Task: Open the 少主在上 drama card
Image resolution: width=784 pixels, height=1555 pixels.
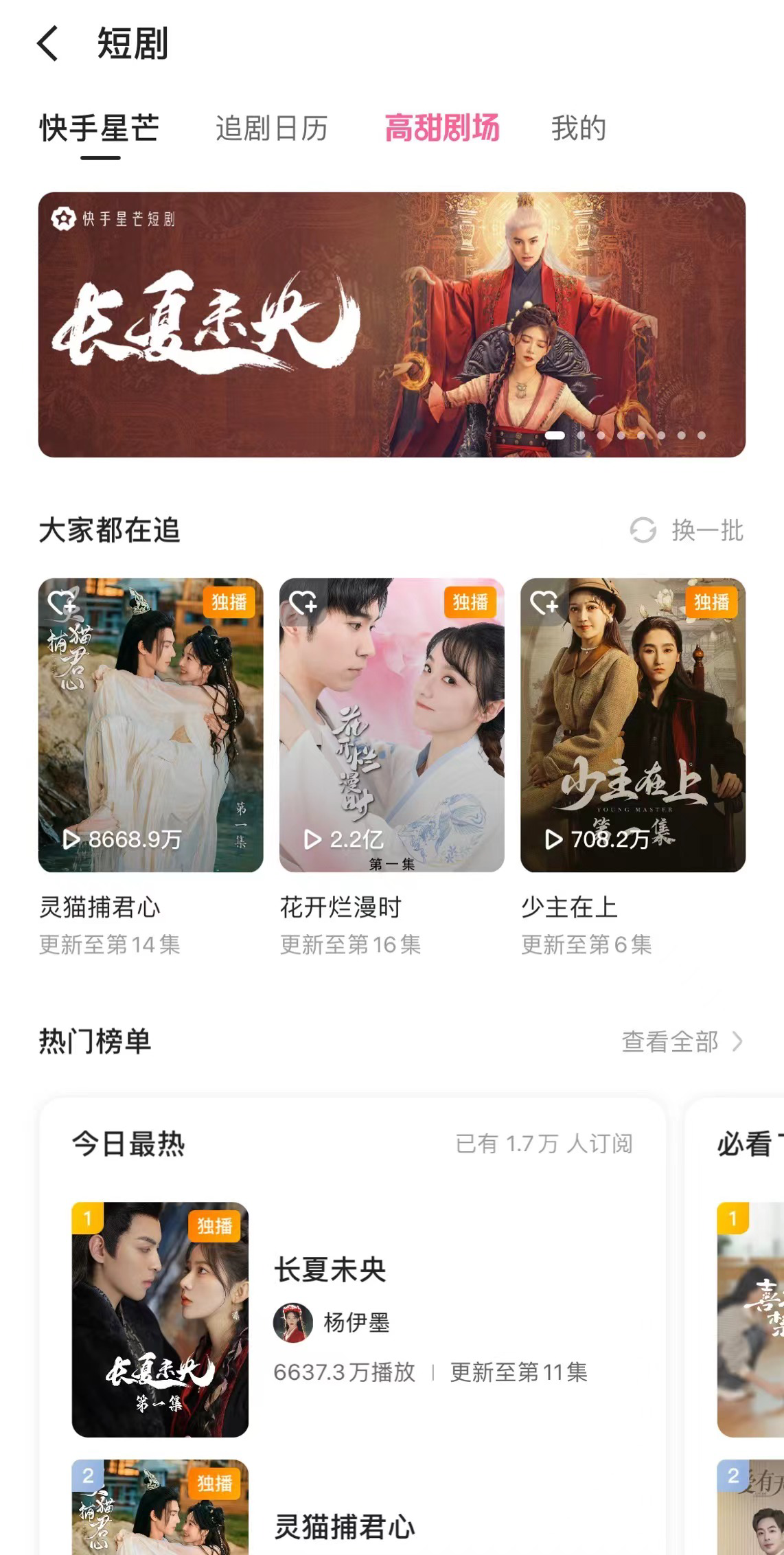Action: [632, 725]
